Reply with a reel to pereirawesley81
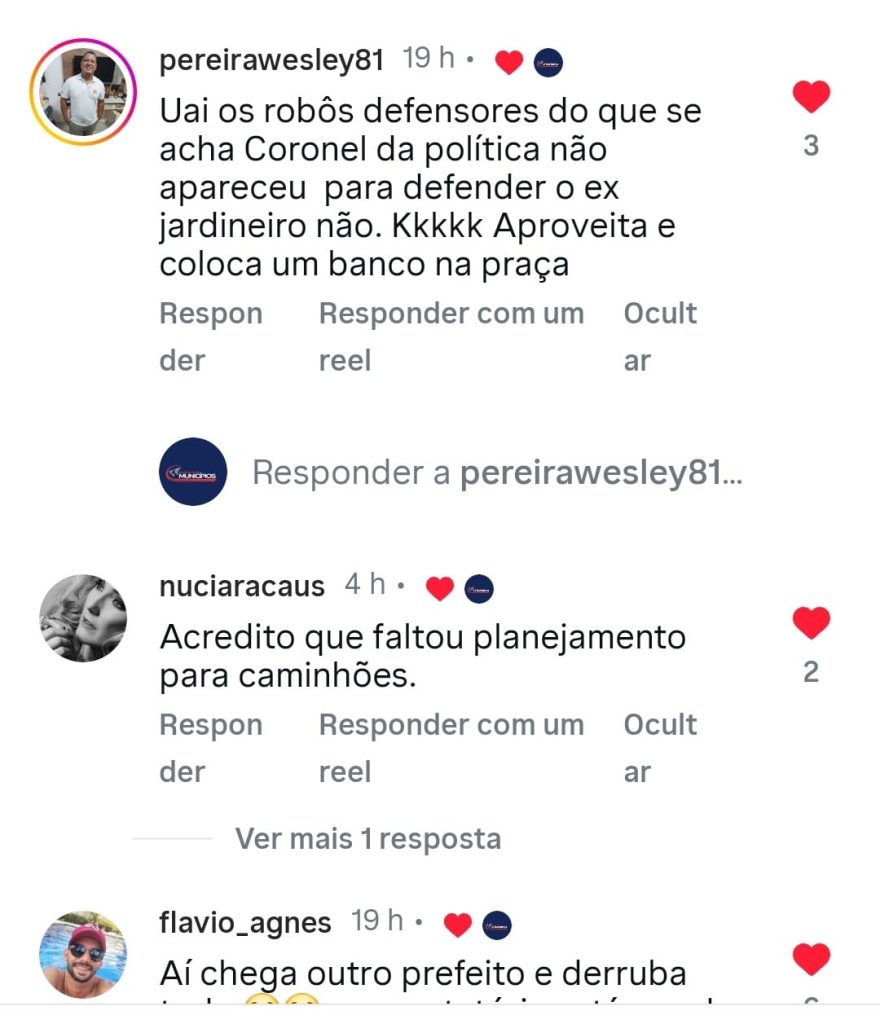The height and width of the screenshot is (1024, 880). click(x=451, y=336)
